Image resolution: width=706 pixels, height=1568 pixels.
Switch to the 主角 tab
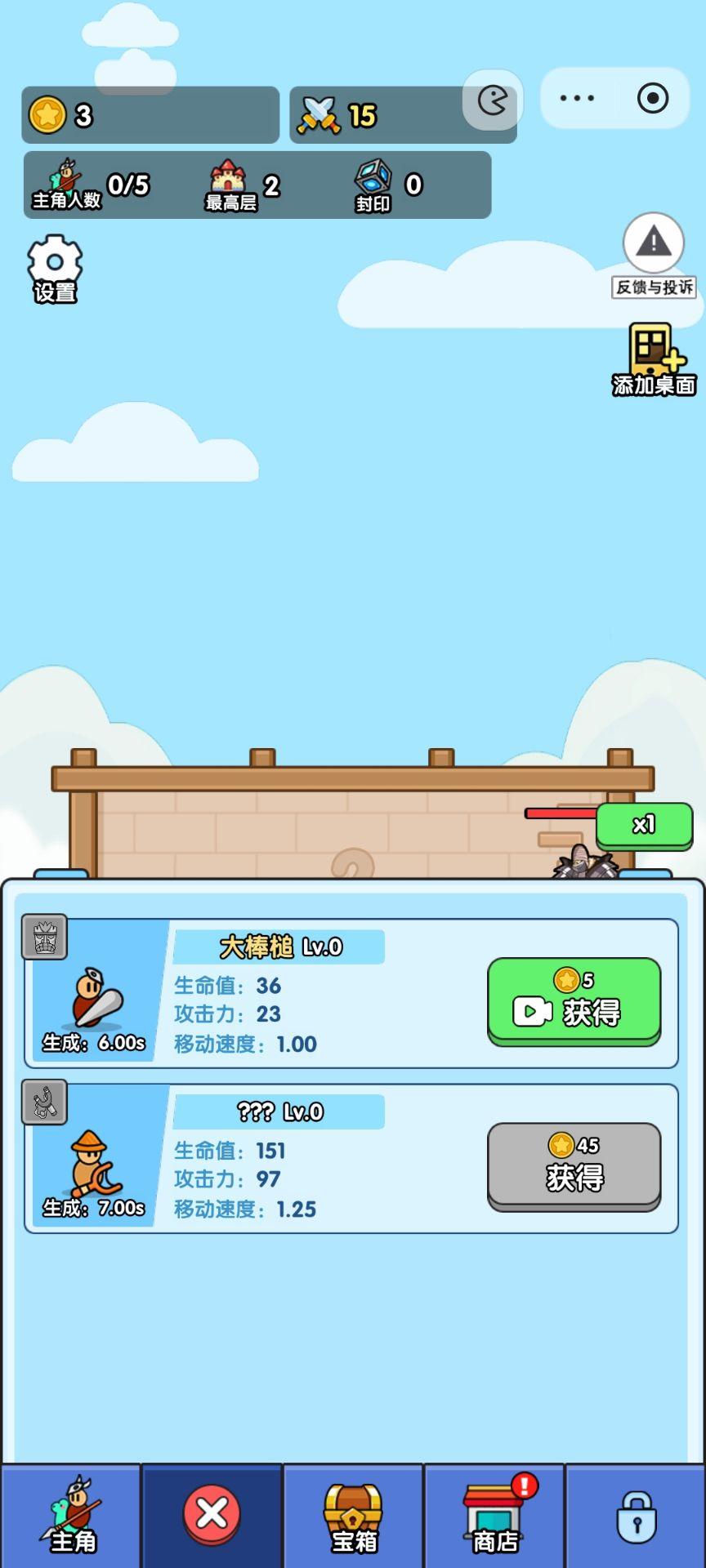pyautogui.click(x=71, y=1516)
